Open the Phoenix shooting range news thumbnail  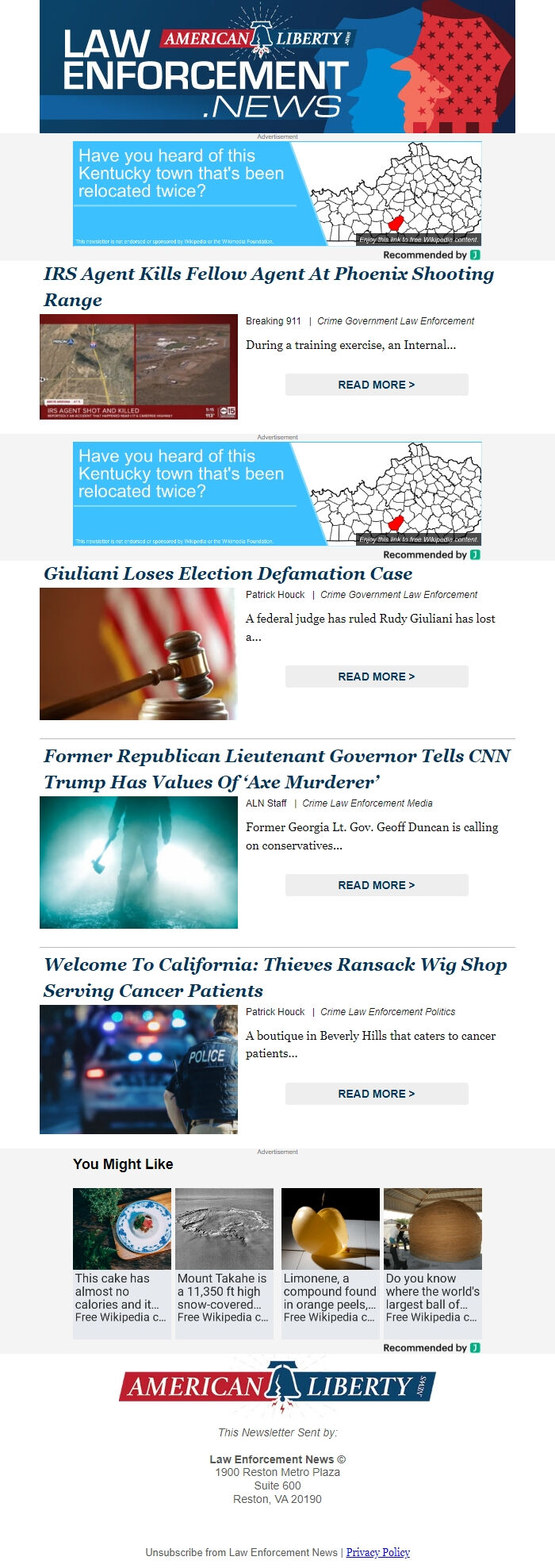[x=139, y=366]
